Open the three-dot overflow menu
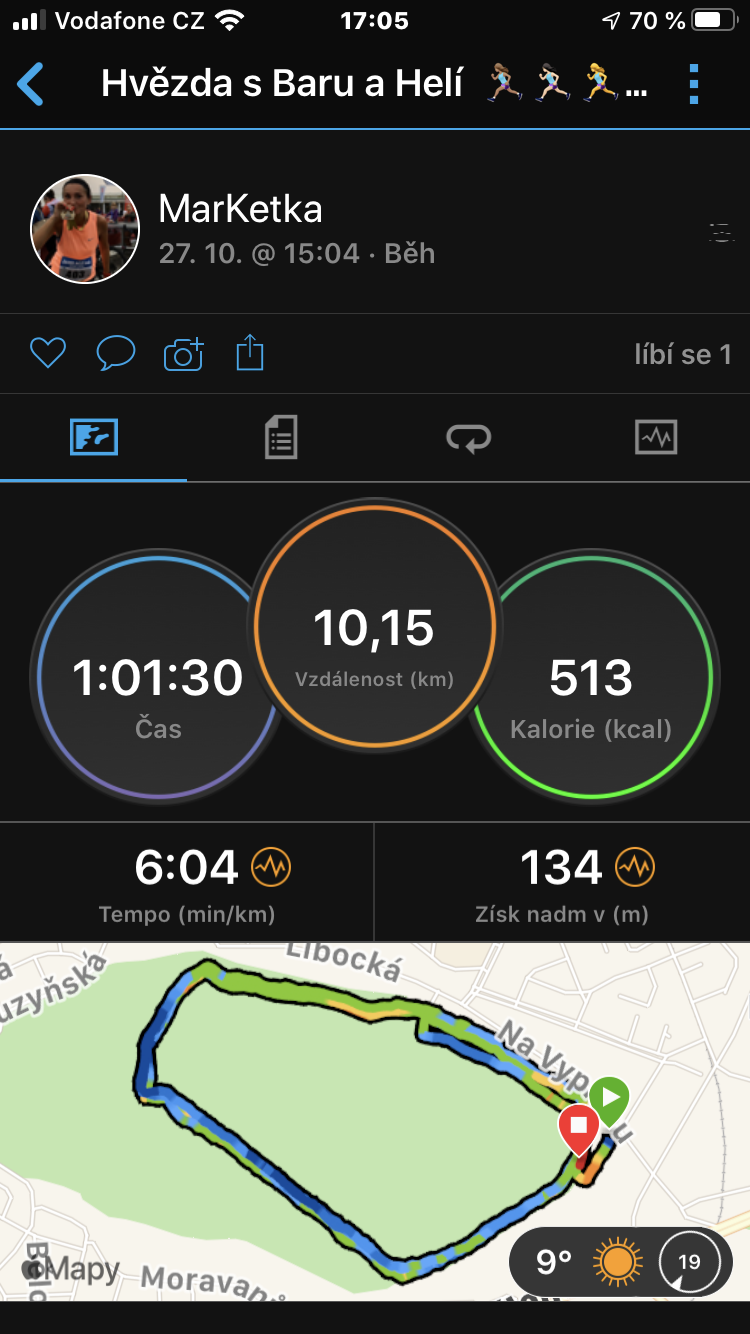 [x=694, y=84]
